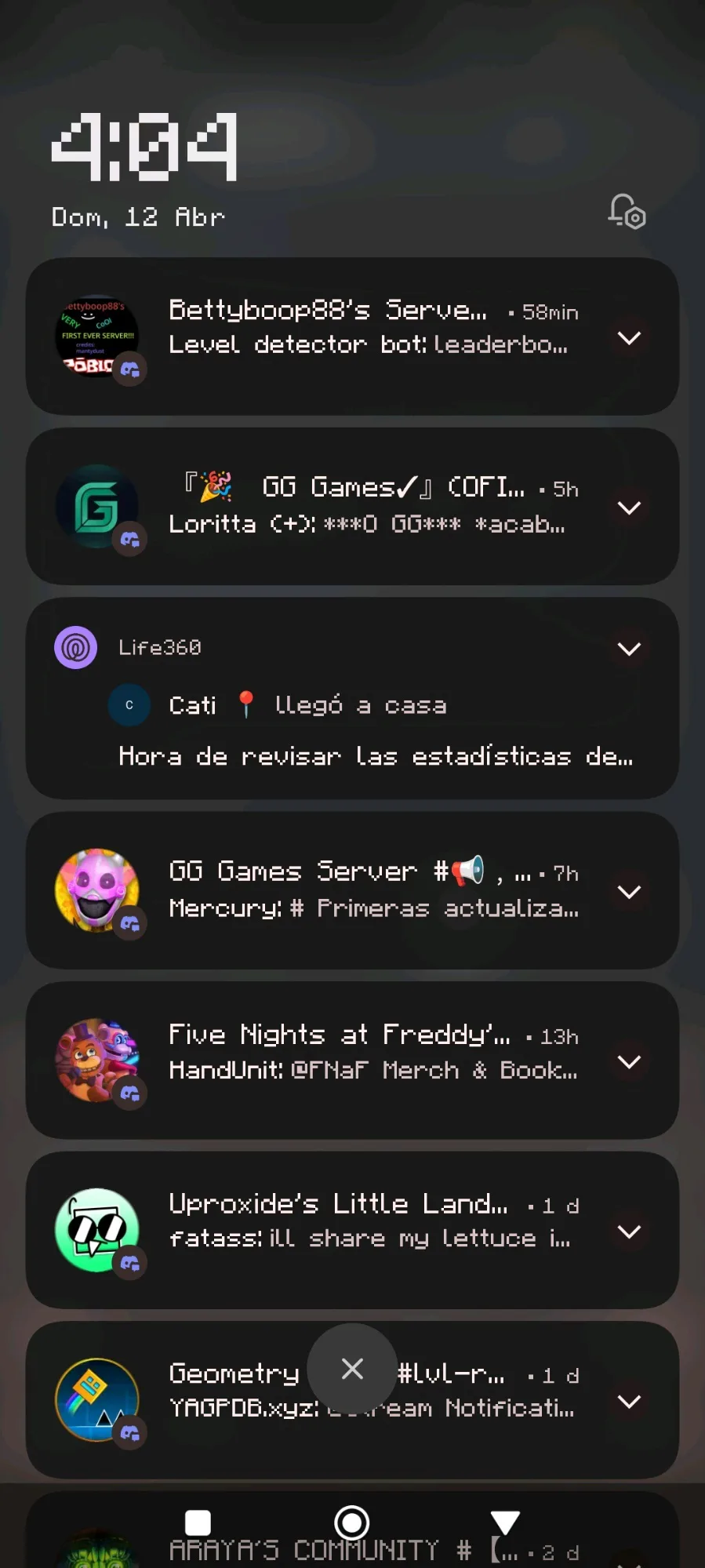Expand the Bettyboop88's Server notification
The image size is (705, 1568).
[x=629, y=338]
